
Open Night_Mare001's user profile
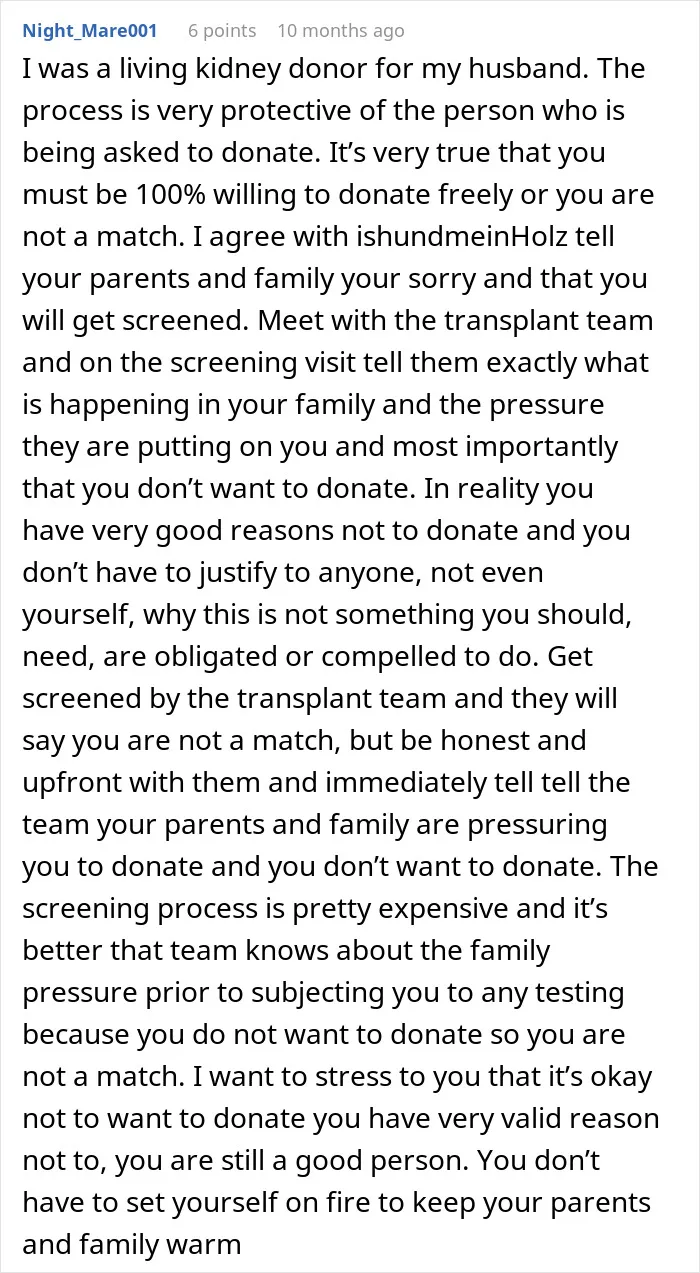(90, 31)
